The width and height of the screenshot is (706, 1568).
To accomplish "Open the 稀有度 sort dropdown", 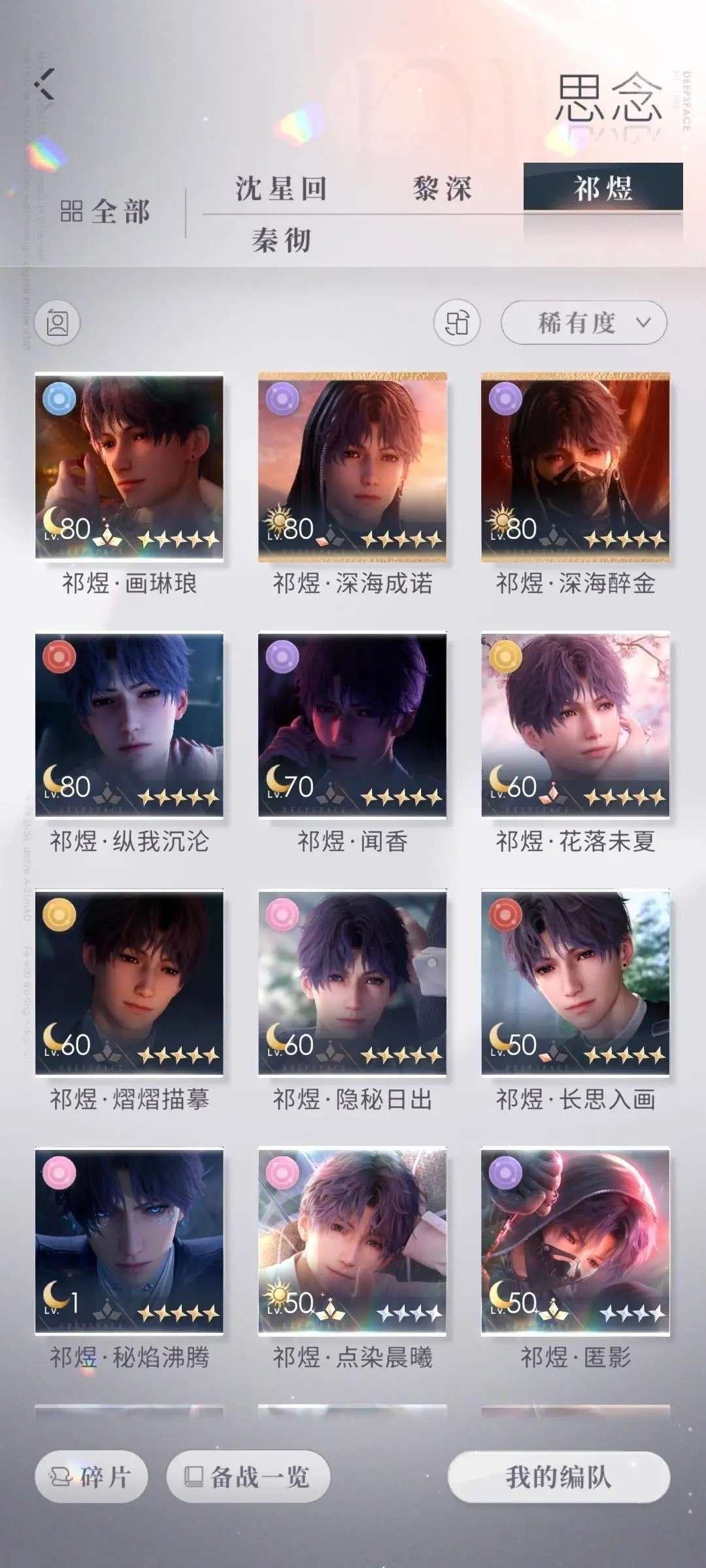I will click(x=583, y=322).
